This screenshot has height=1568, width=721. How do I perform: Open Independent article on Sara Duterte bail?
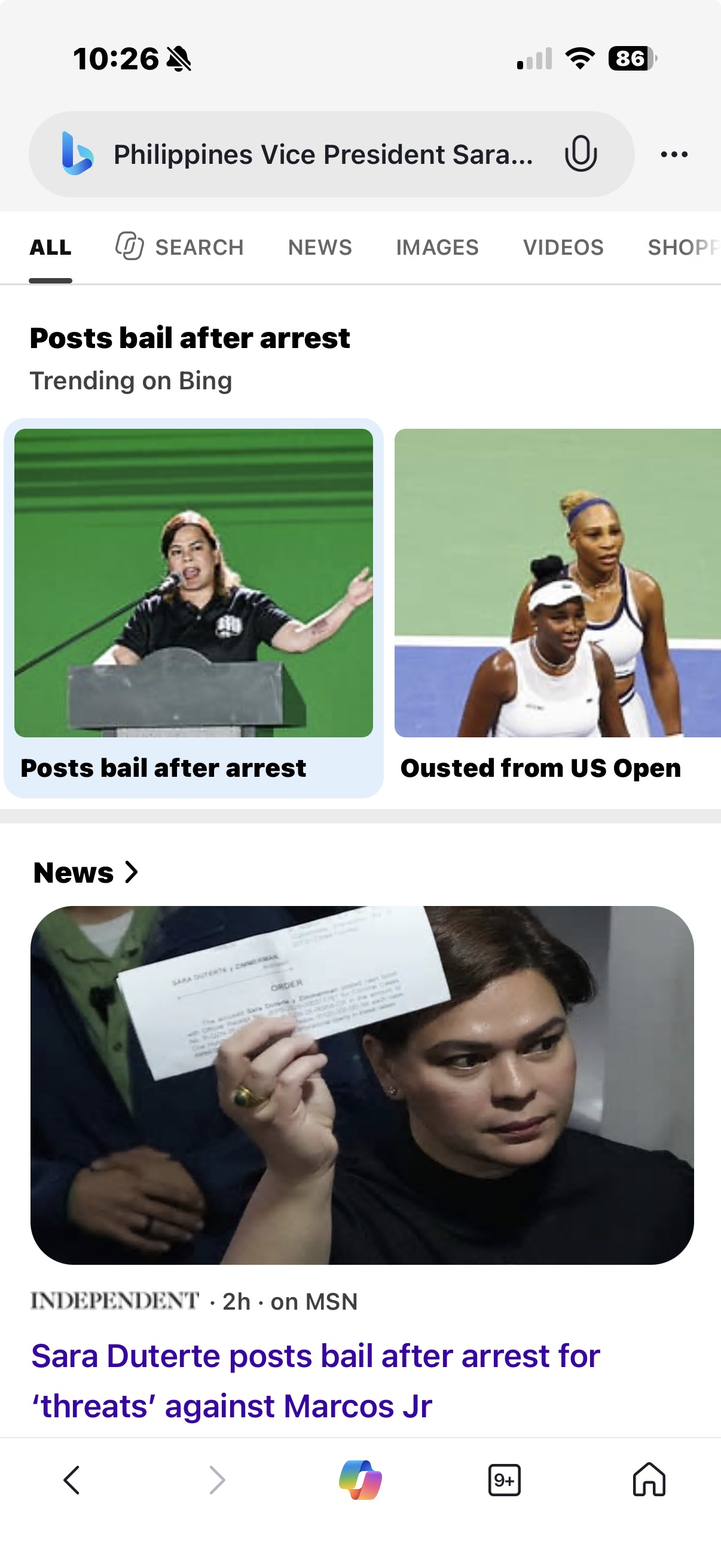coord(316,1380)
